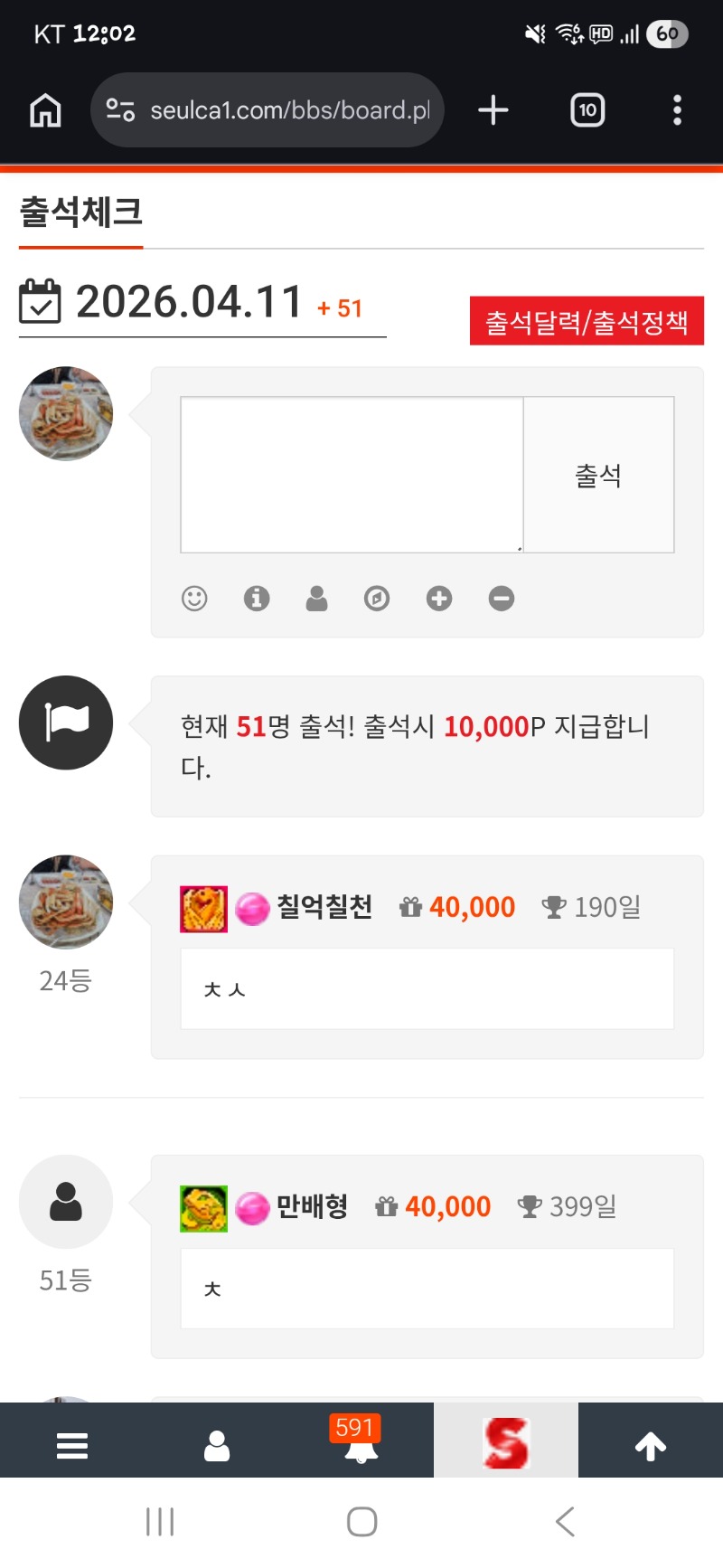Open 만배형 user profile

click(x=311, y=1206)
